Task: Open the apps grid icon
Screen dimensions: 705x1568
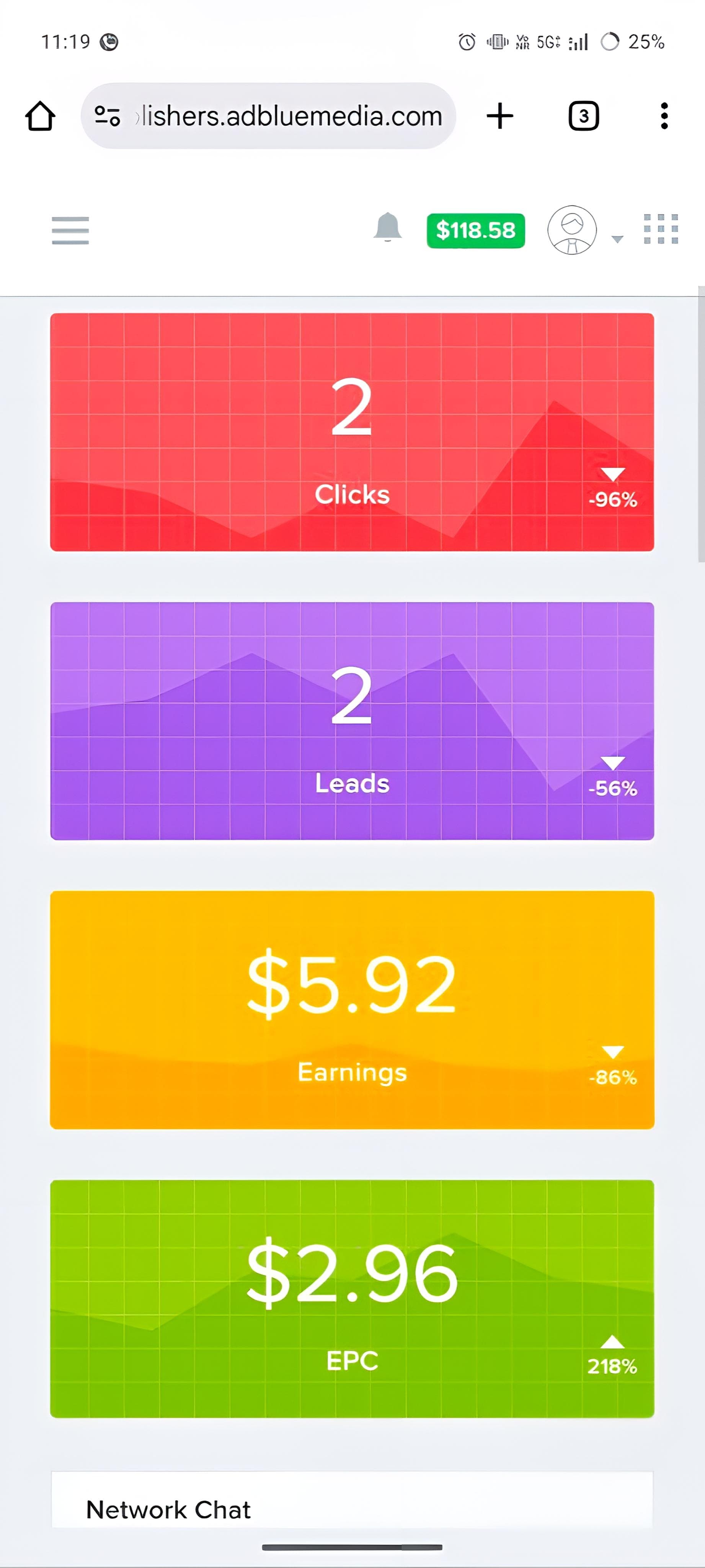Action: click(661, 229)
